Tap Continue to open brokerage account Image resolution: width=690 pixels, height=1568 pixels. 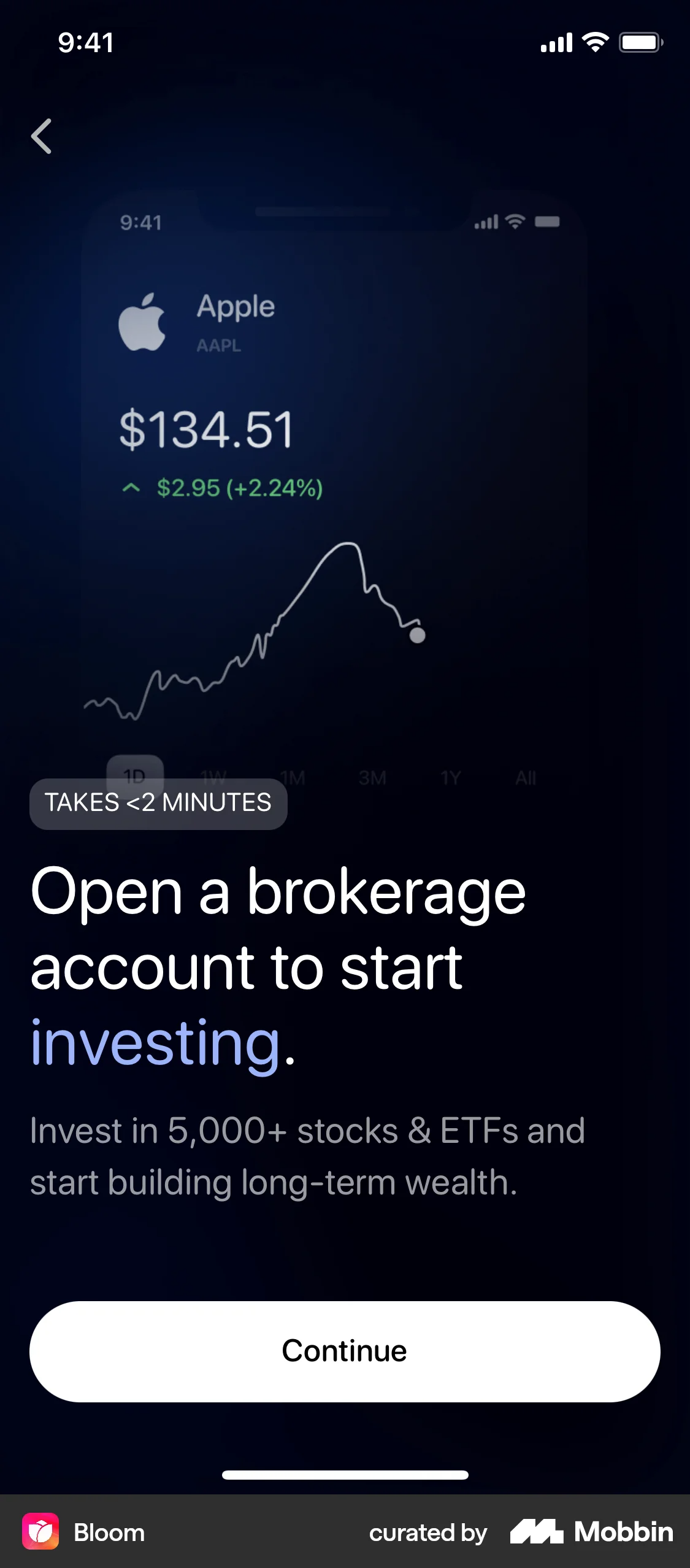tap(345, 1351)
